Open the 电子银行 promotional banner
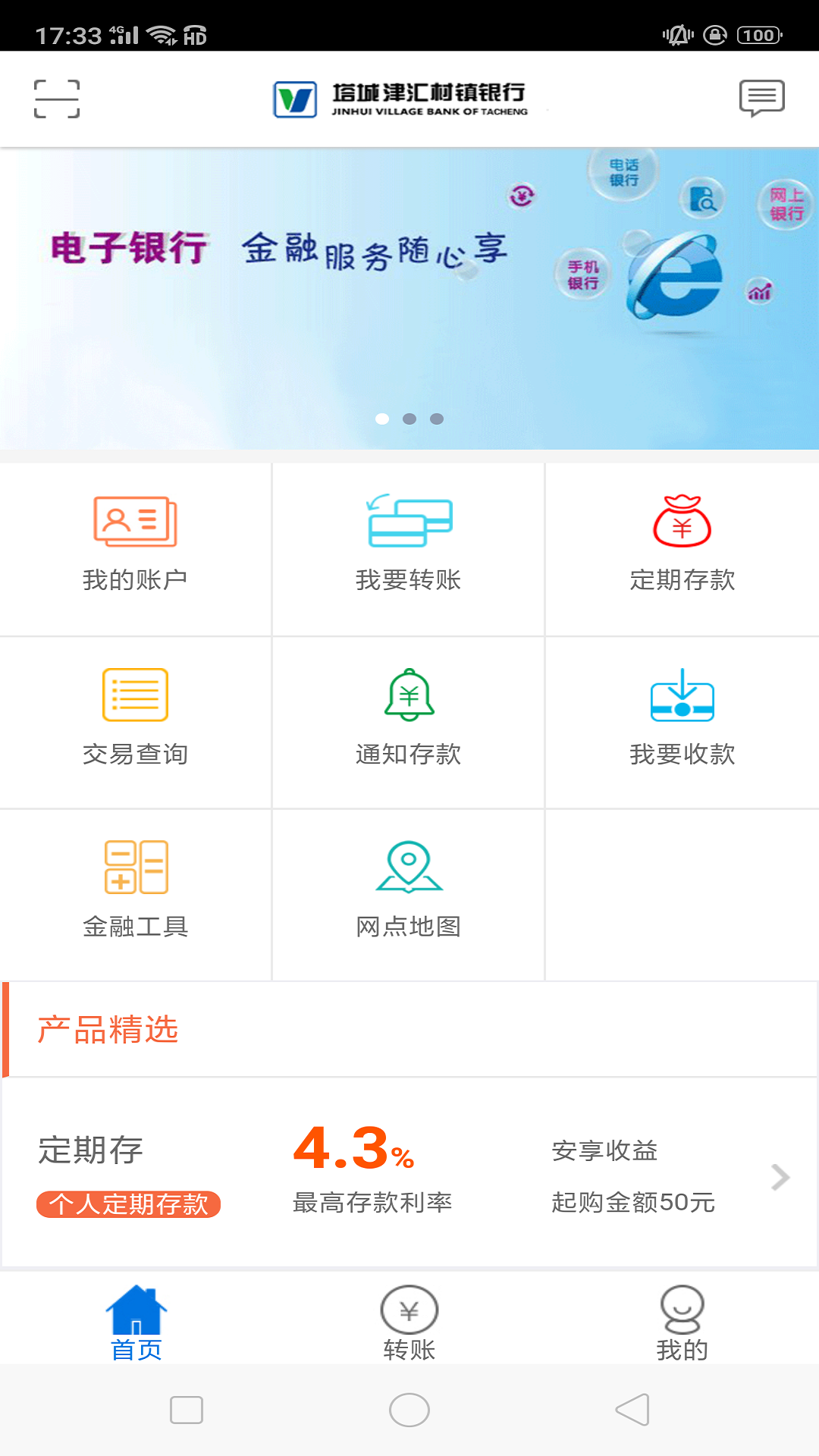 tap(409, 298)
